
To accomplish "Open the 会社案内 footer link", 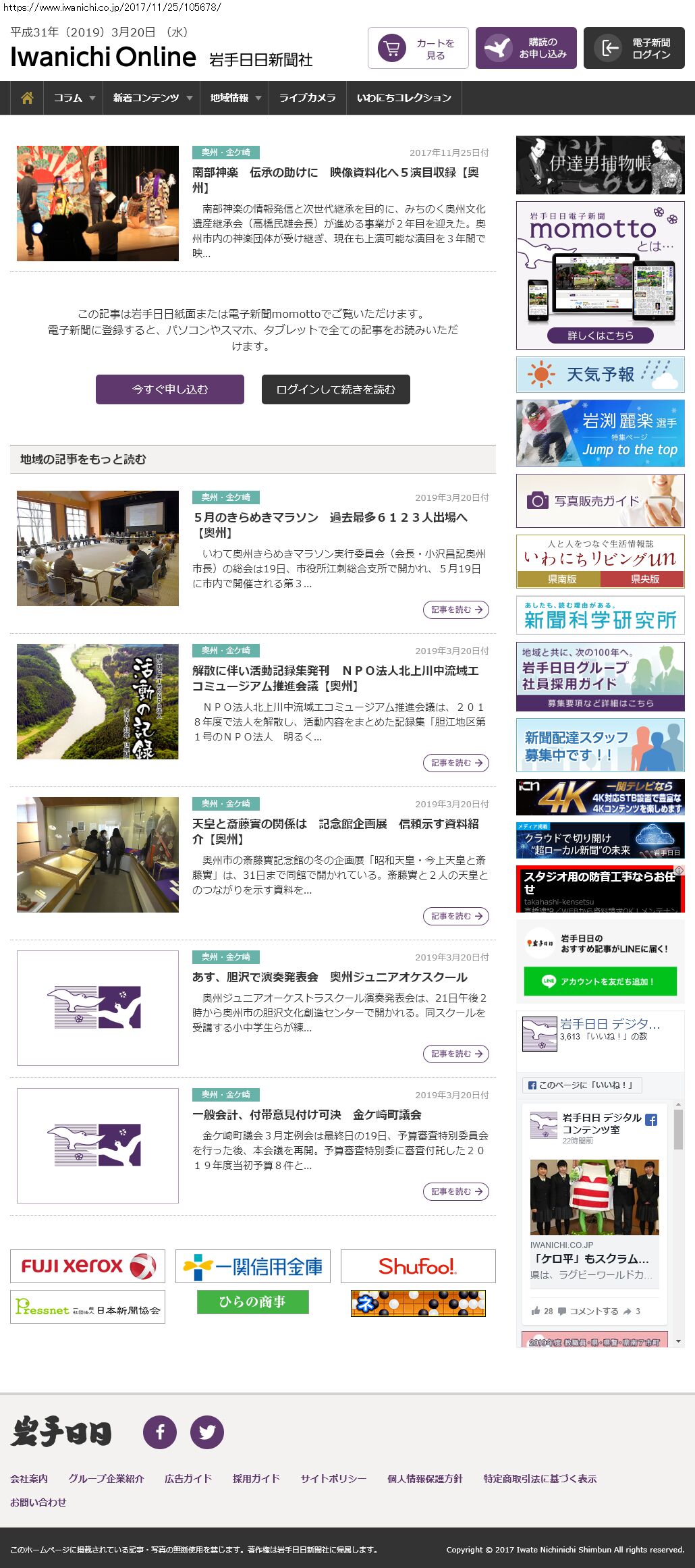I will pyautogui.click(x=29, y=1478).
